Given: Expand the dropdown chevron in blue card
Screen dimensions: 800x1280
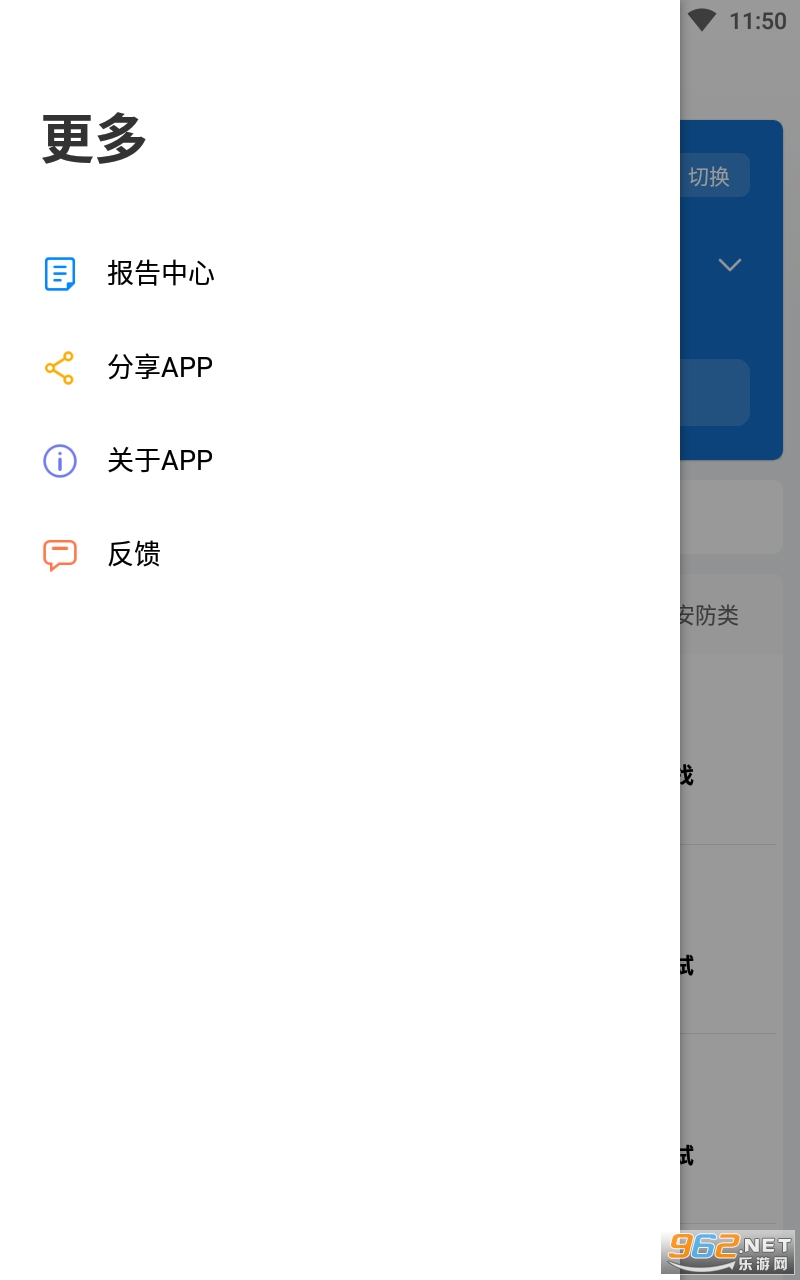Looking at the screenshot, I should click(x=730, y=265).
